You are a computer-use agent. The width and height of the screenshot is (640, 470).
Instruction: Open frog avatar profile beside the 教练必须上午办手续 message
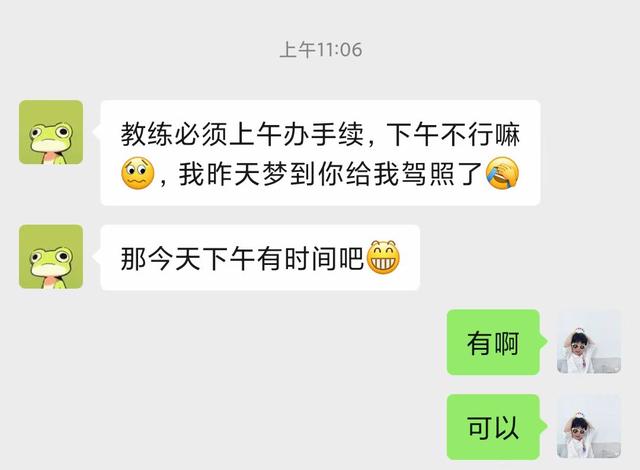pyautogui.click(x=51, y=132)
